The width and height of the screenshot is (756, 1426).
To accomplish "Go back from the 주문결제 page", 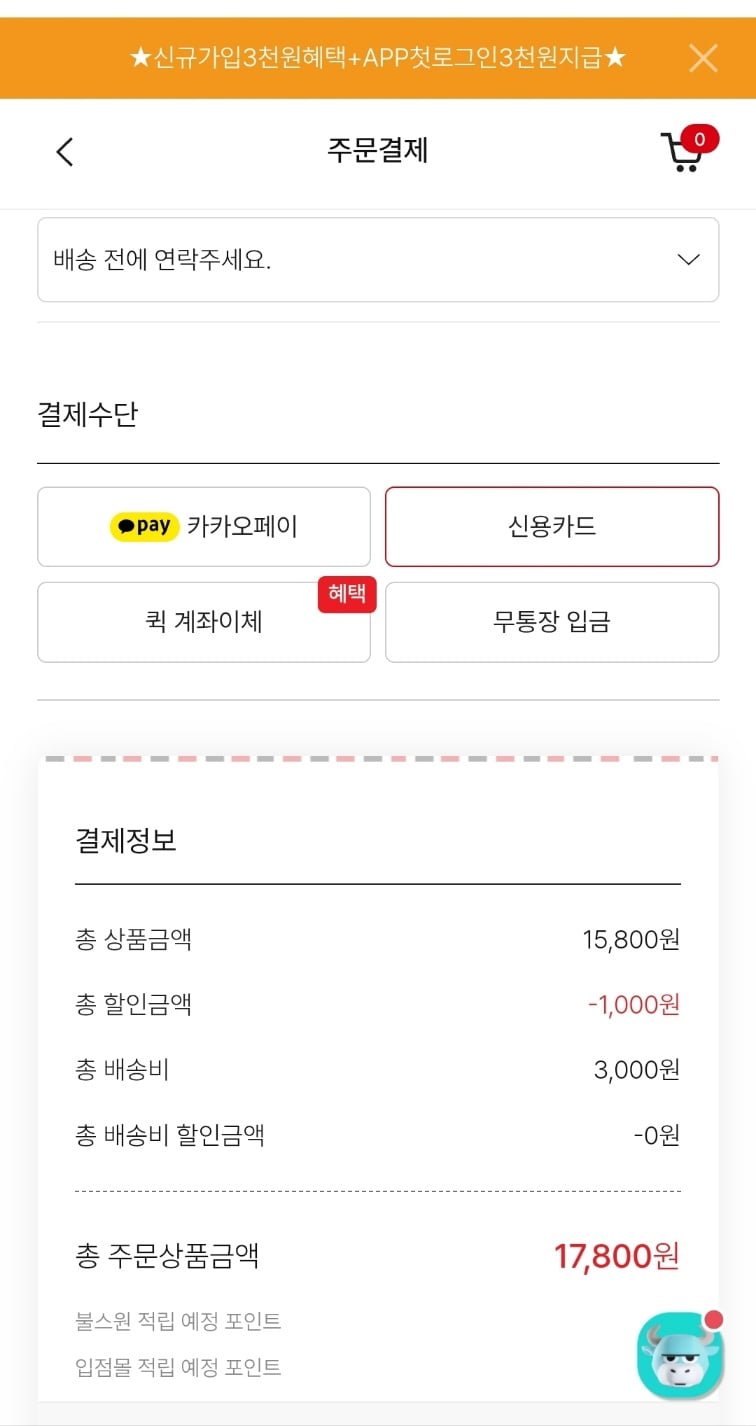I will tap(65, 152).
